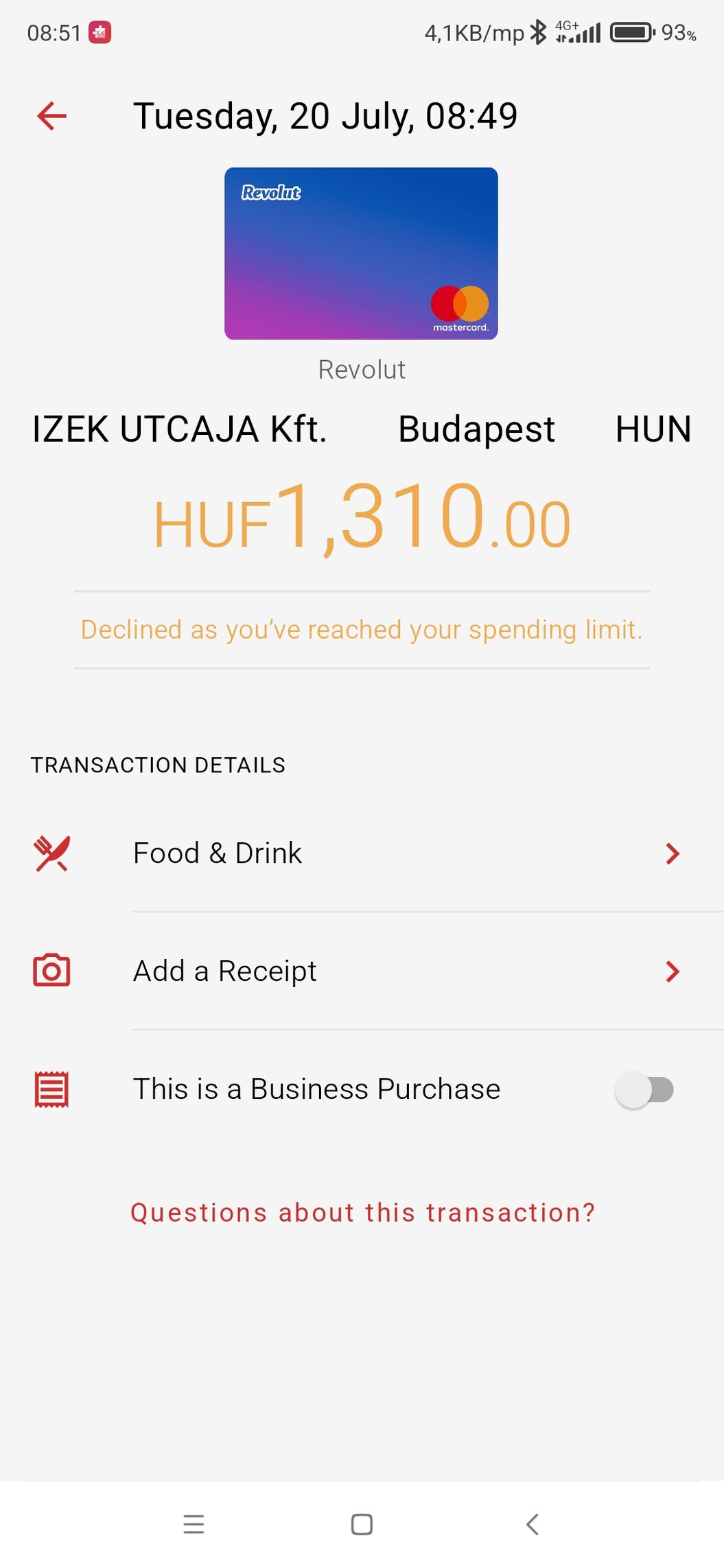Open Add a Receipt
This screenshot has height=1568, width=724.
point(362,971)
